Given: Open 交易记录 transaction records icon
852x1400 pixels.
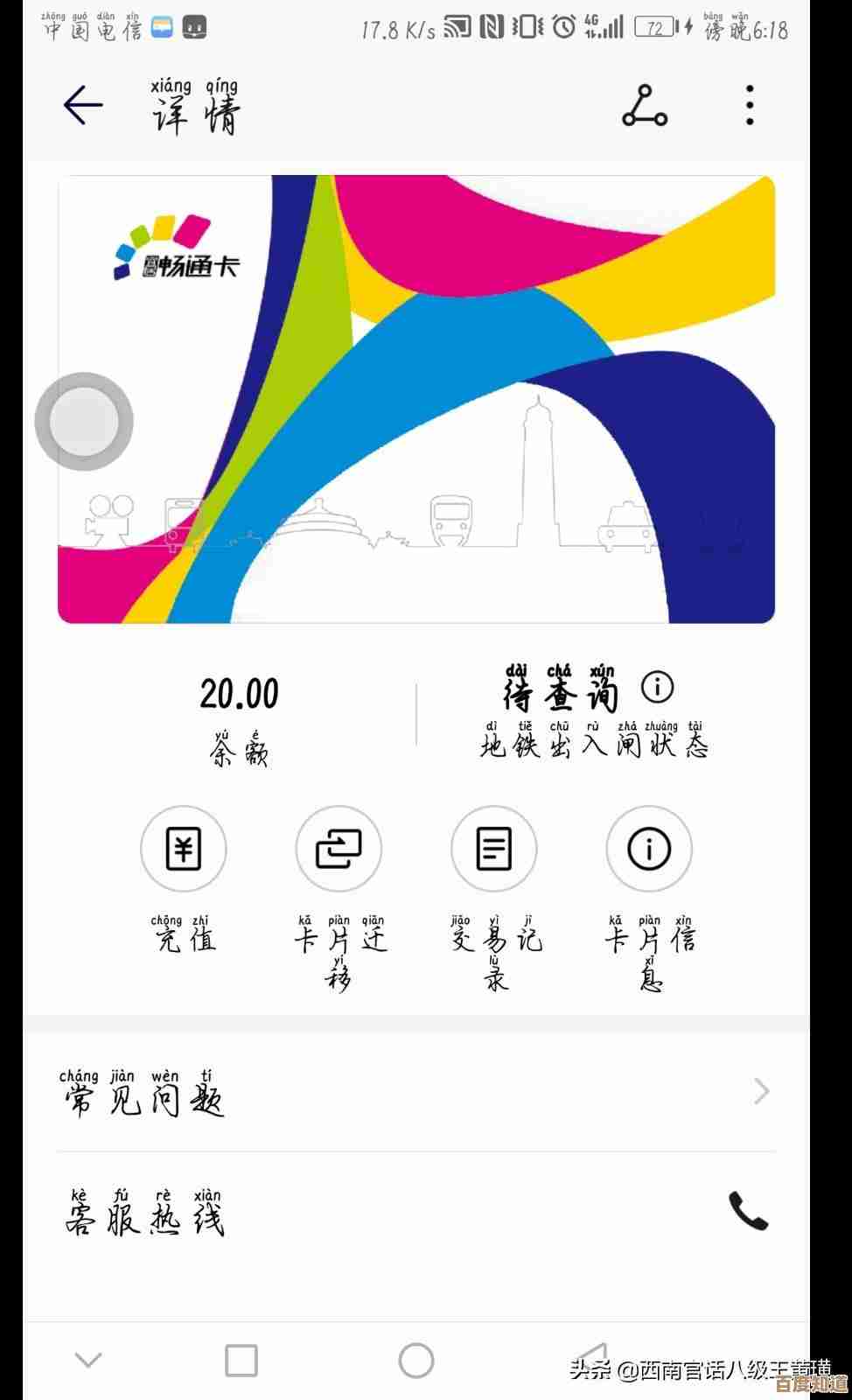Looking at the screenshot, I should point(493,849).
